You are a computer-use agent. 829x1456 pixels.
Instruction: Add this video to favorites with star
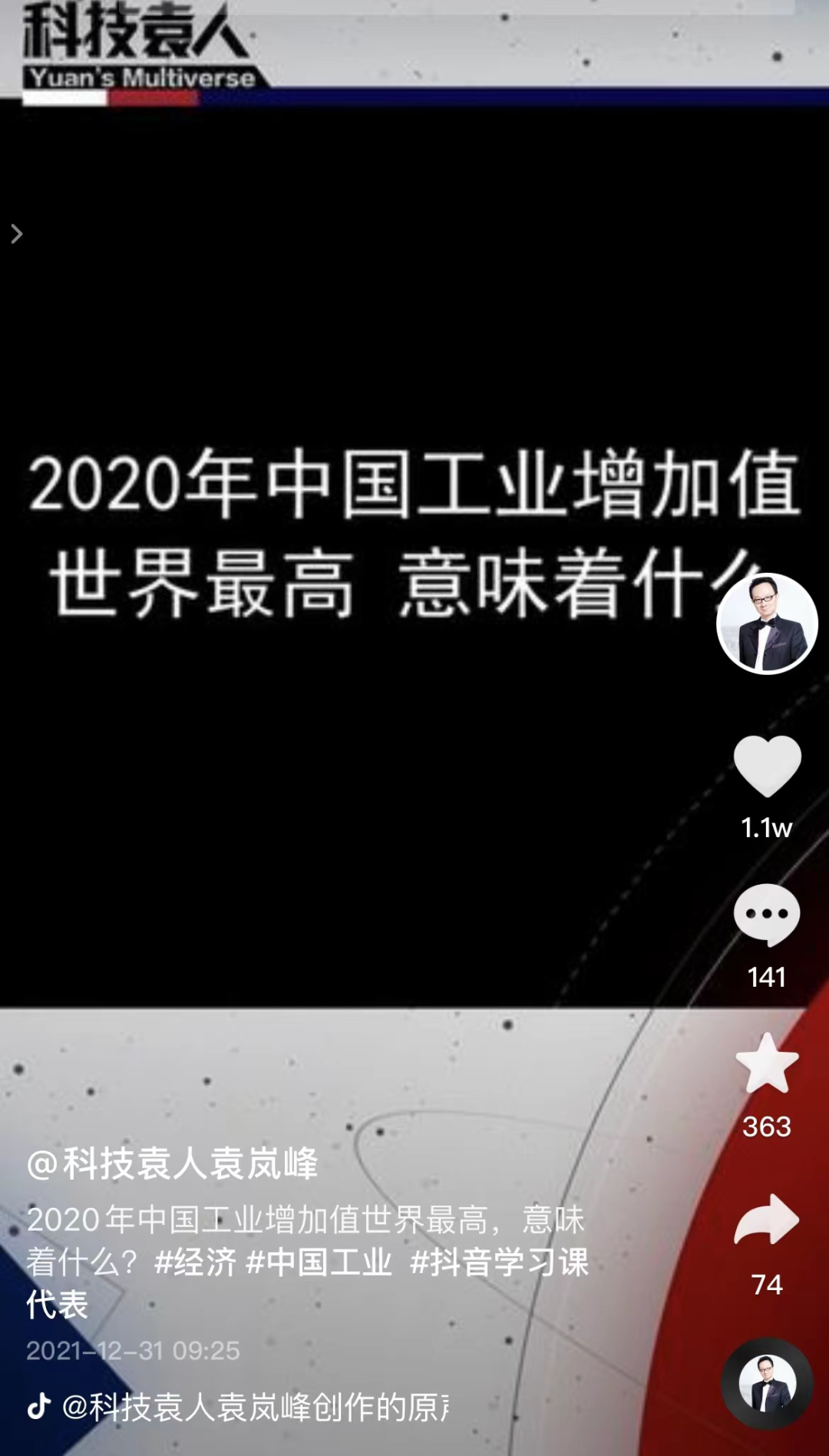[x=767, y=1064]
